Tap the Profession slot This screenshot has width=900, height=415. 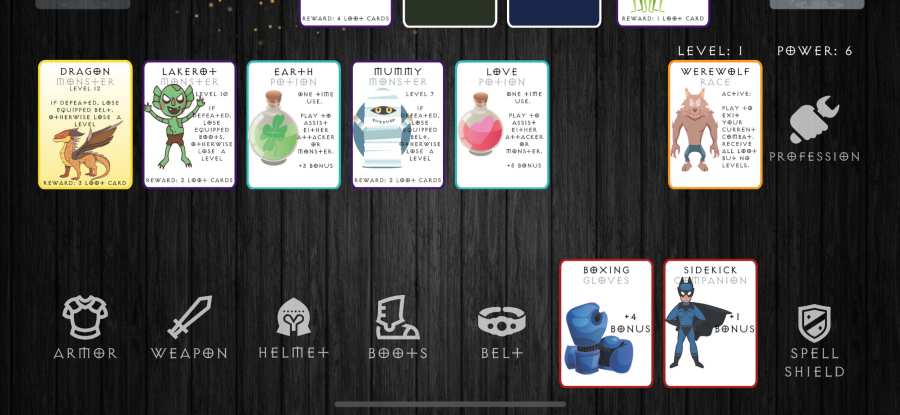814,130
